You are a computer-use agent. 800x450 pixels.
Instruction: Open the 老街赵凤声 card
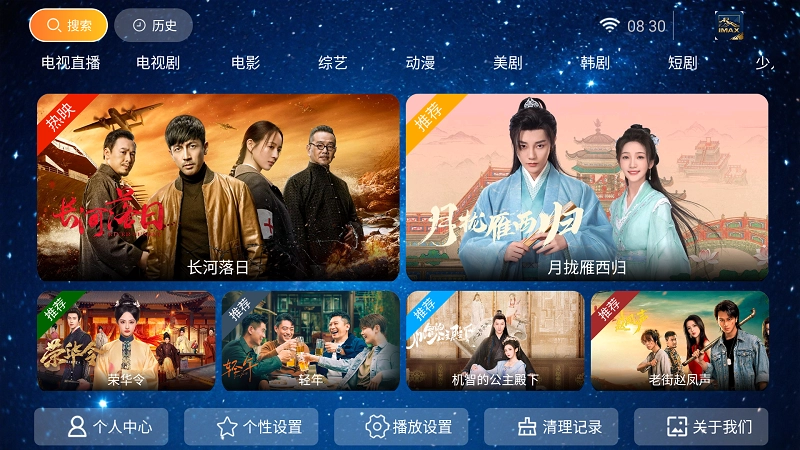[679, 341]
